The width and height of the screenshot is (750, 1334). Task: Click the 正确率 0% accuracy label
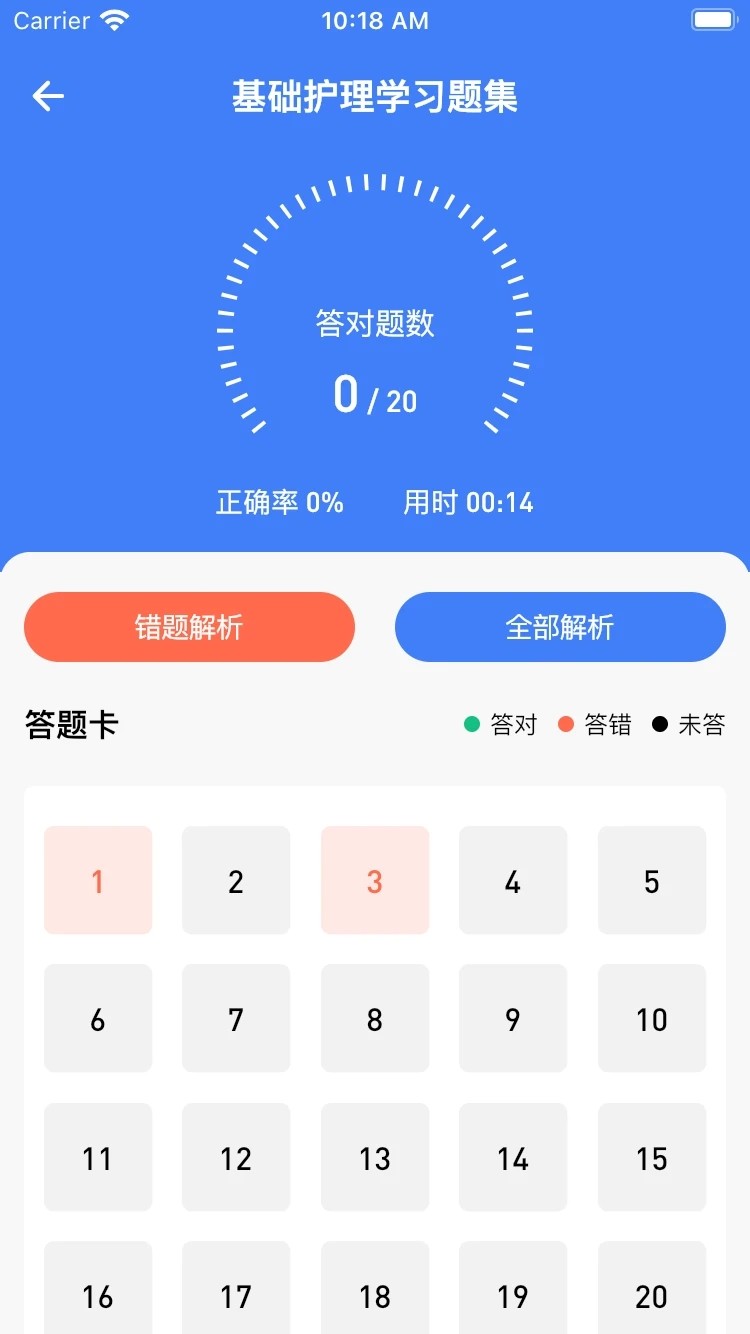(280, 502)
